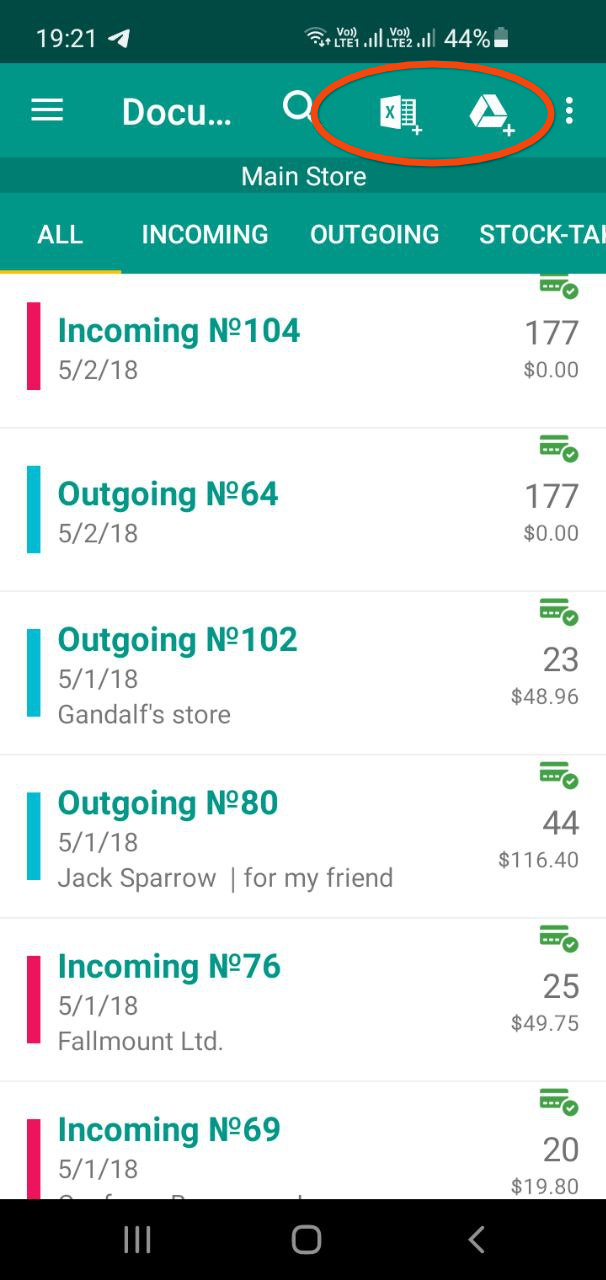The width and height of the screenshot is (606, 1280).
Task: Switch to the STOCK-TAKING tab
Action: click(x=542, y=234)
